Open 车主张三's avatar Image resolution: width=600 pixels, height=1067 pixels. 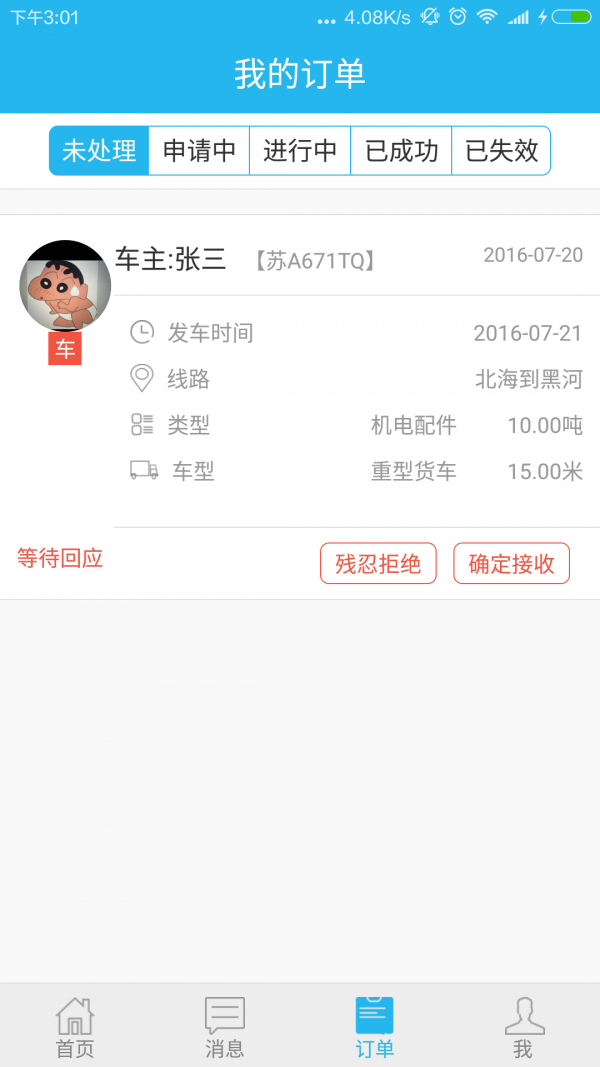65,286
